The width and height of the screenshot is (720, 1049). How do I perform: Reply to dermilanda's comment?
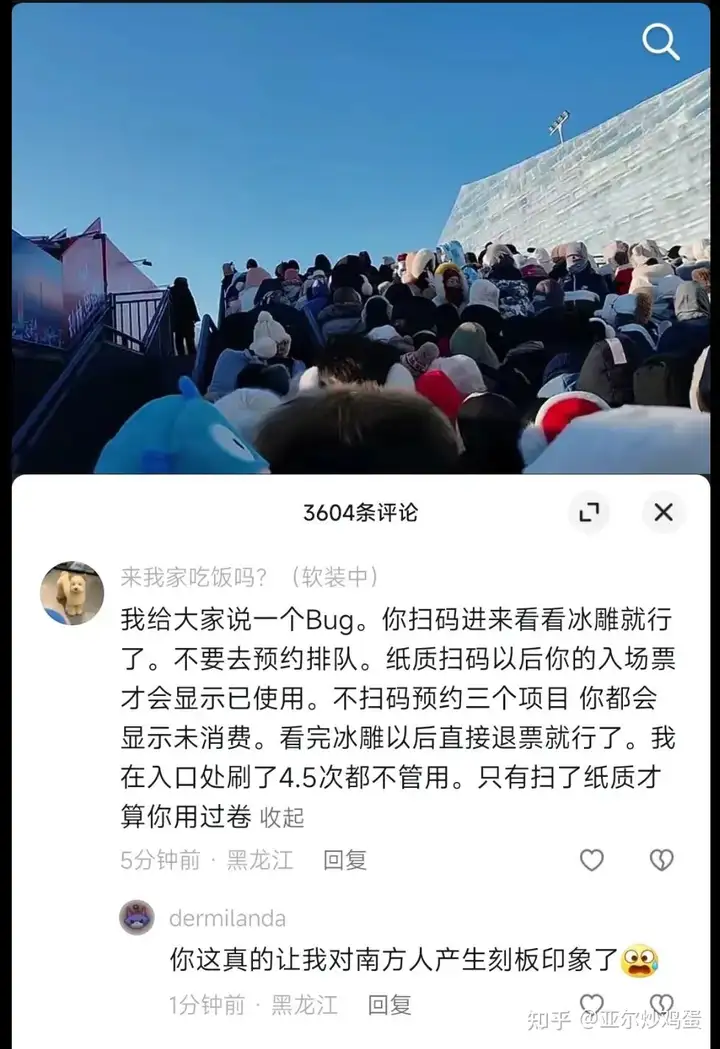click(x=389, y=1004)
